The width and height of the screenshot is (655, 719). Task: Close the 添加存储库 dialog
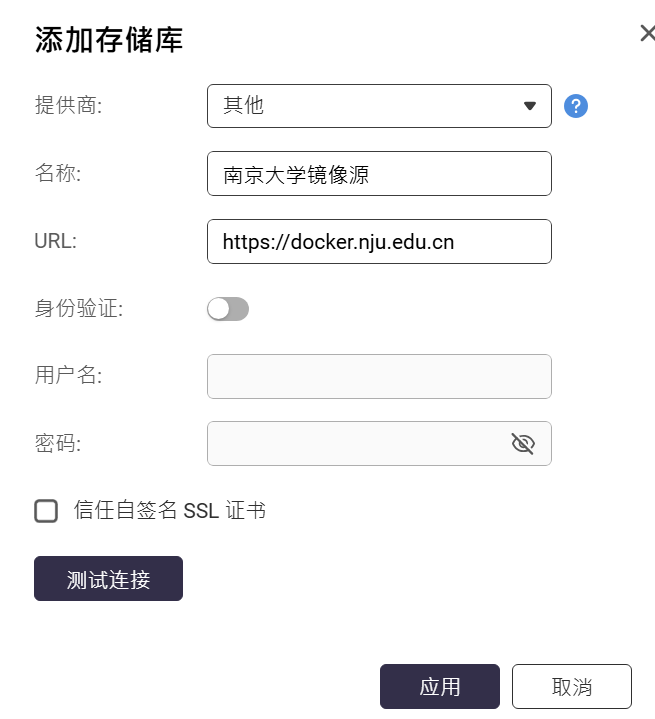[x=646, y=33]
